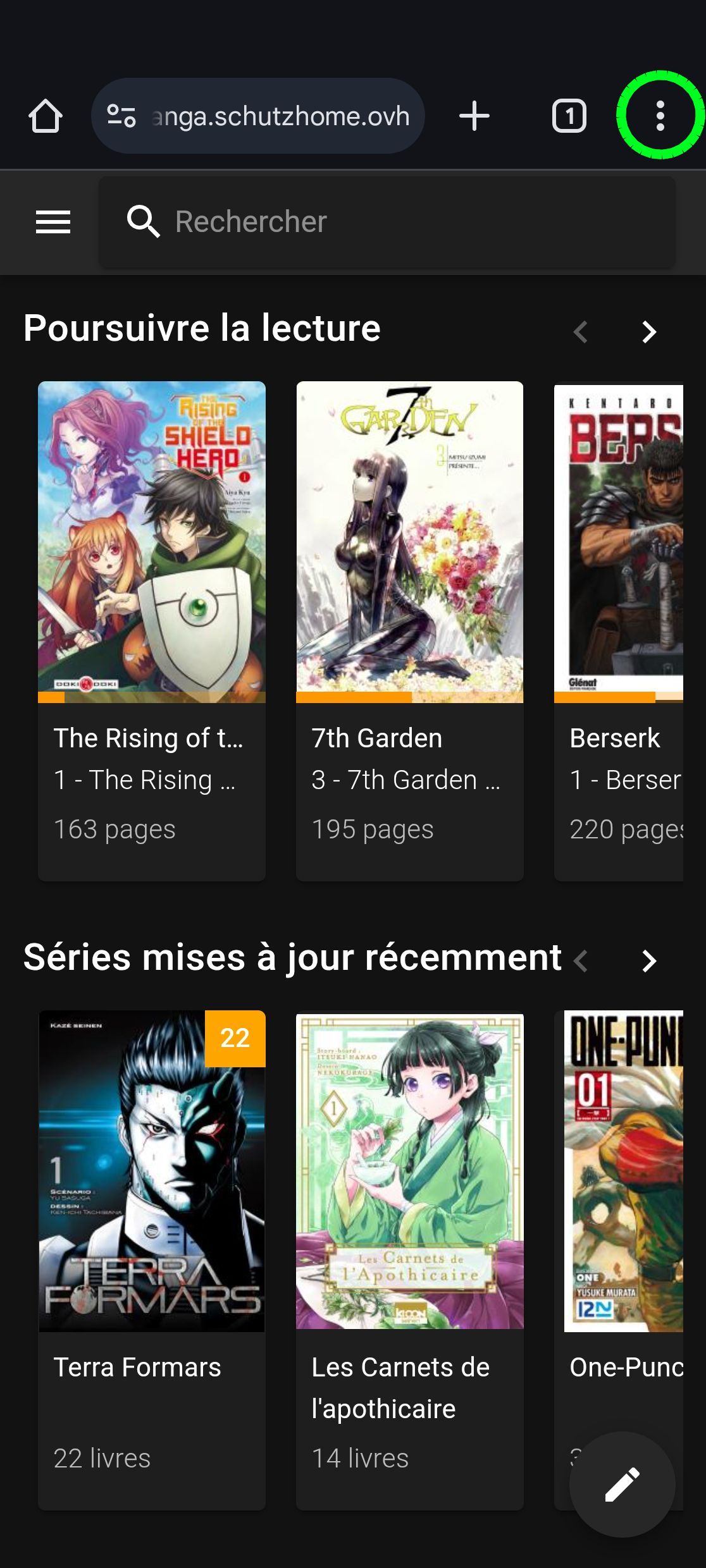Open the Terra Formars series
Image resolution: width=706 pixels, height=1568 pixels.
pyautogui.click(x=152, y=1171)
